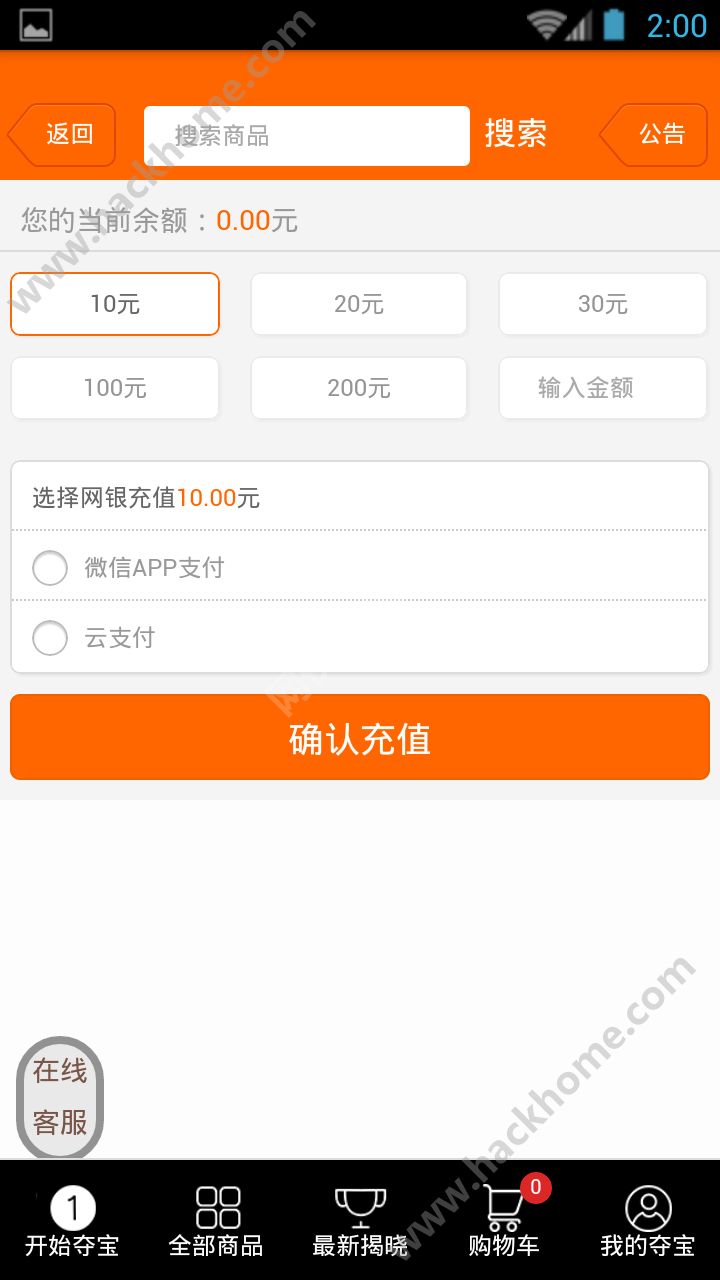Choose the 200元 recharge amount
This screenshot has width=720, height=1280.
pos(359,388)
